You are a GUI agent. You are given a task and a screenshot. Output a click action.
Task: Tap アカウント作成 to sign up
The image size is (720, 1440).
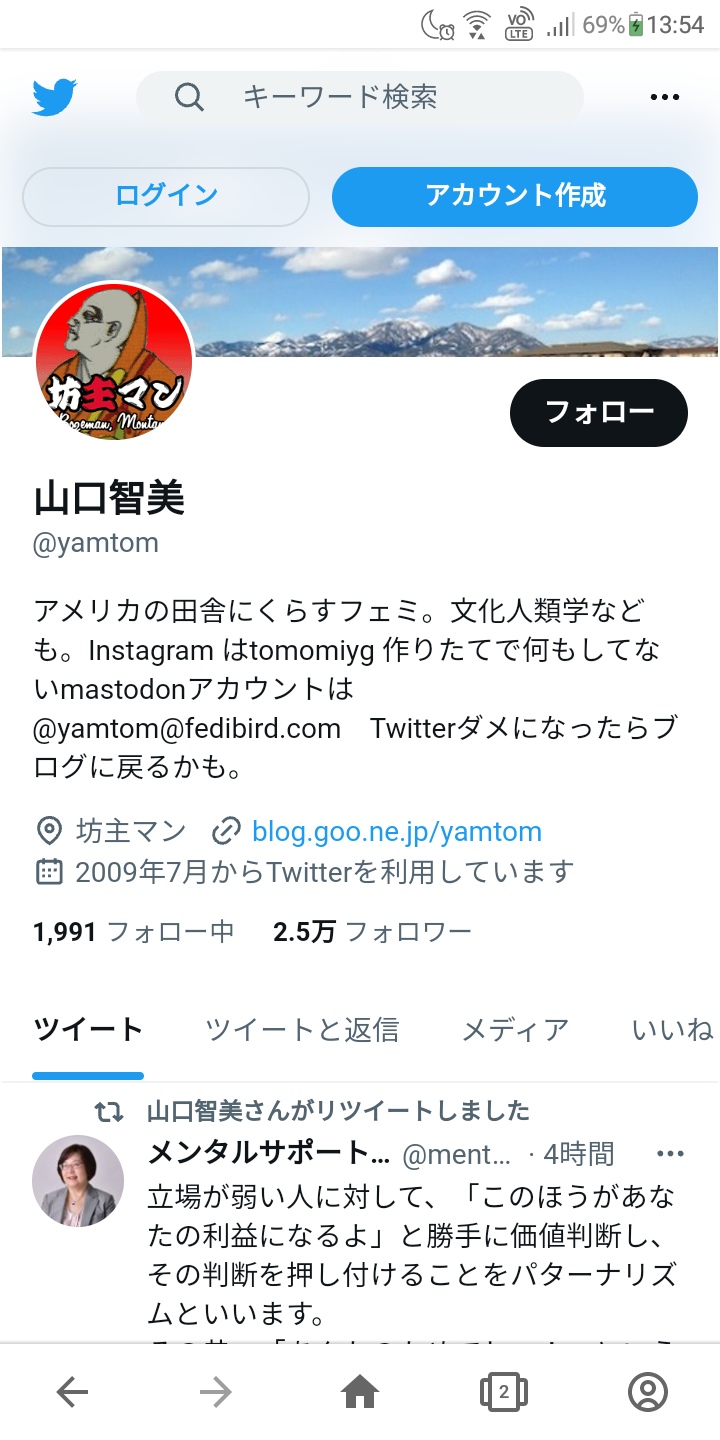tap(515, 196)
